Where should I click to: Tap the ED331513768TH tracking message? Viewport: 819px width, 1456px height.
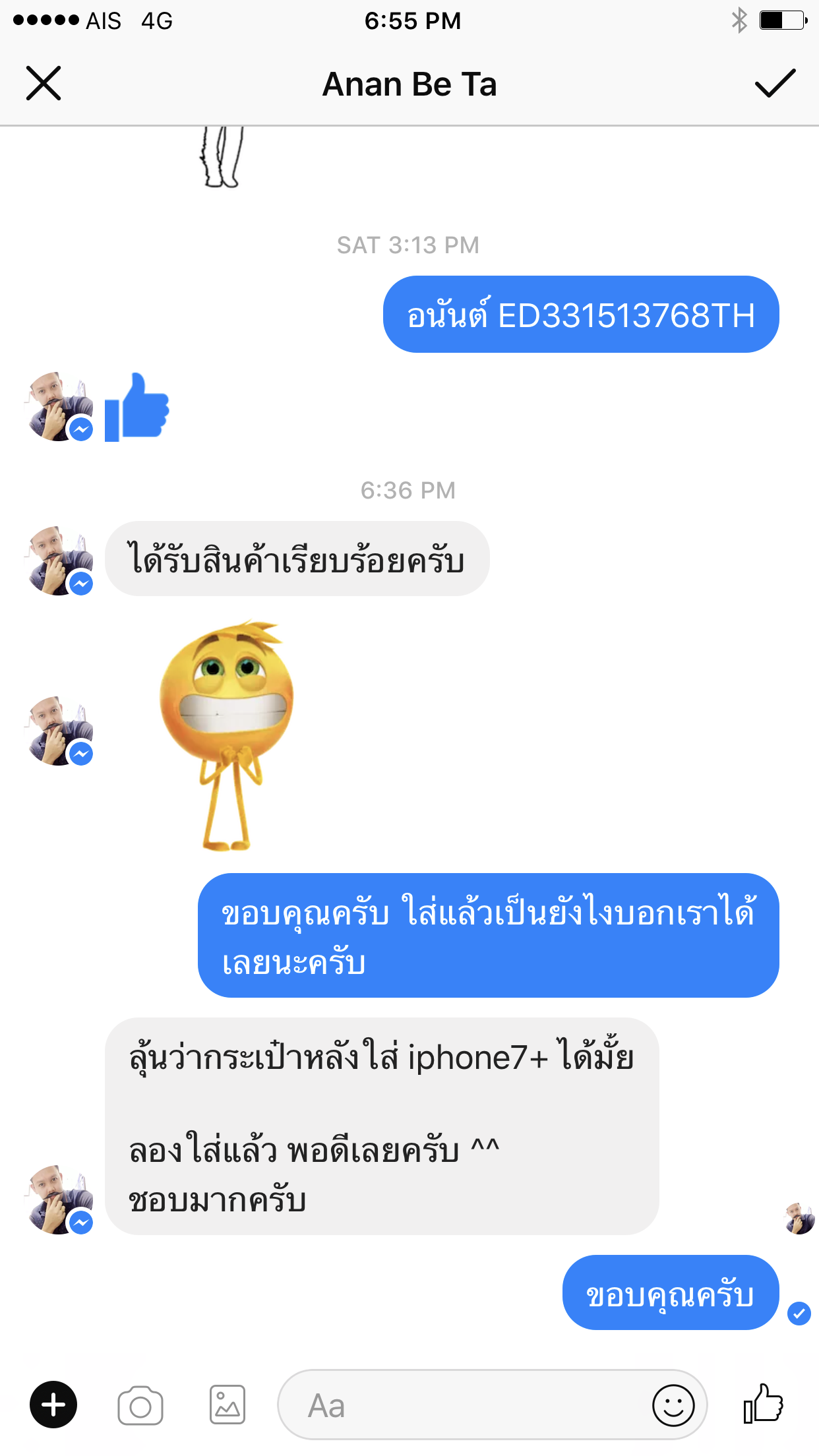pyautogui.click(x=581, y=315)
